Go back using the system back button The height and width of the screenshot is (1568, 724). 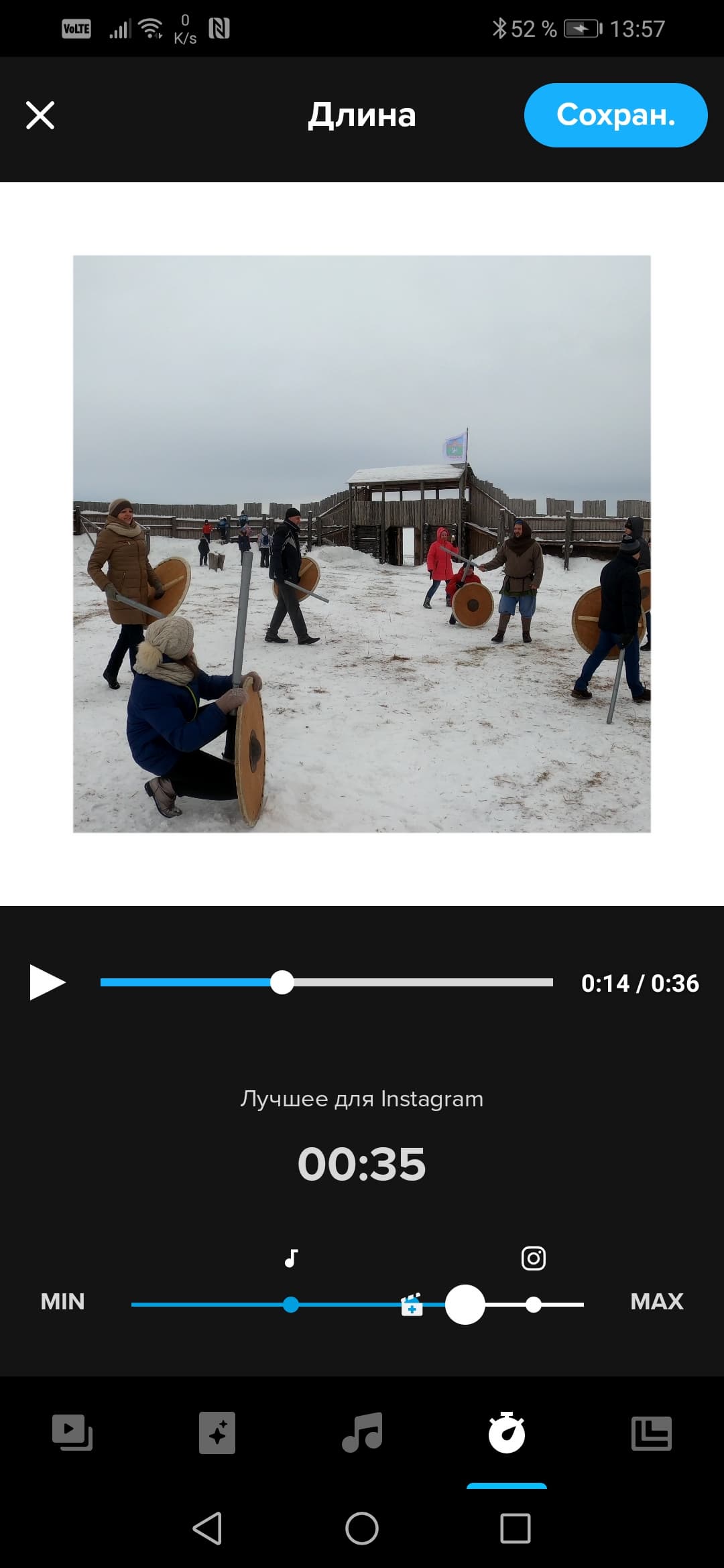tap(207, 1528)
